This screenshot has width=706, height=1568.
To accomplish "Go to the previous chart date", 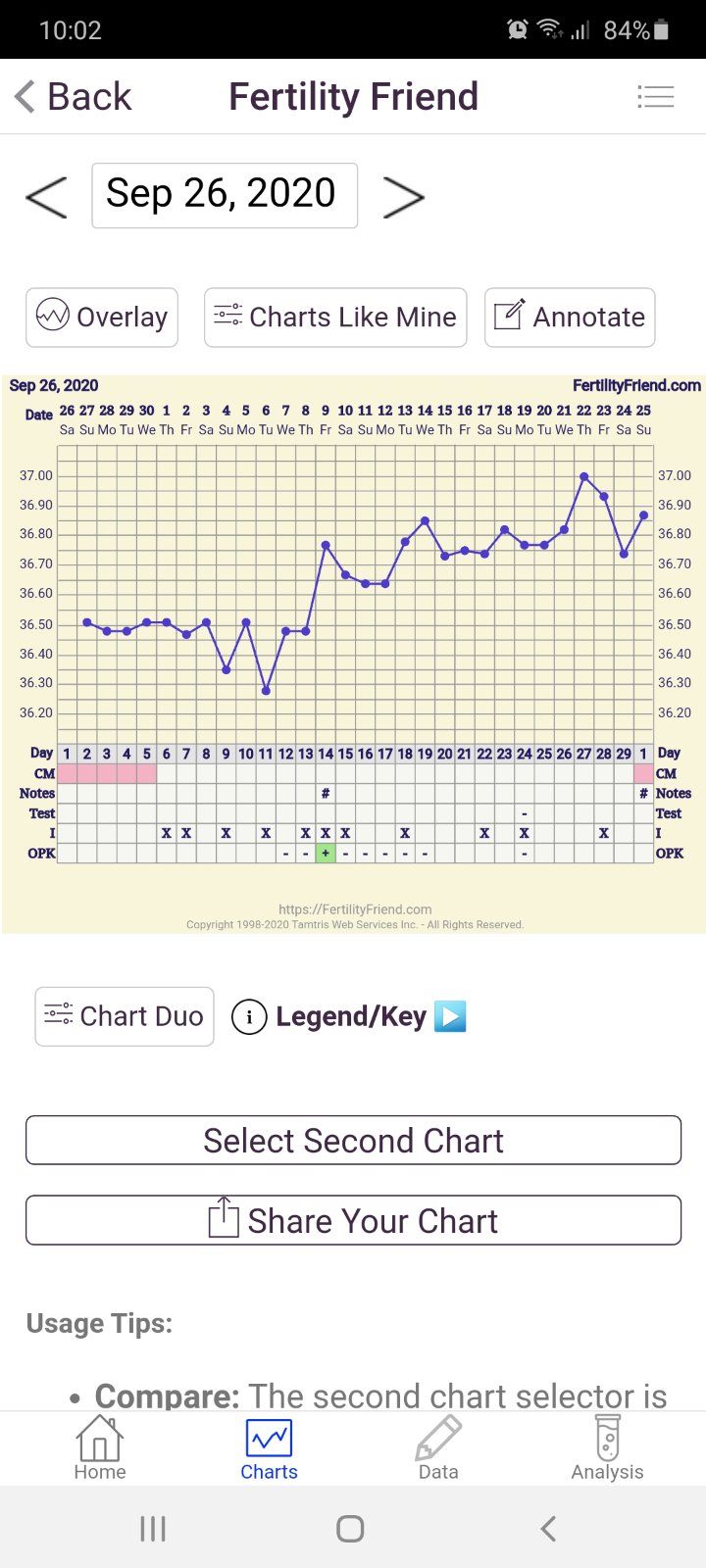I will coord(46,197).
